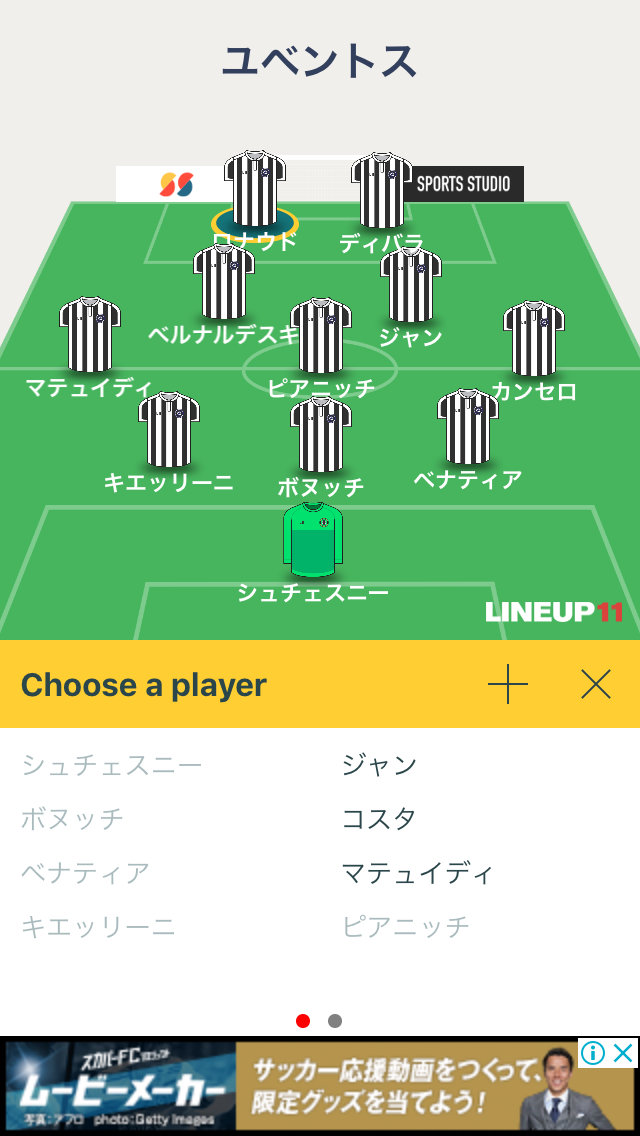The height and width of the screenshot is (1136, 640).
Task: Open the ad info icon
Action: point(593,1053)
